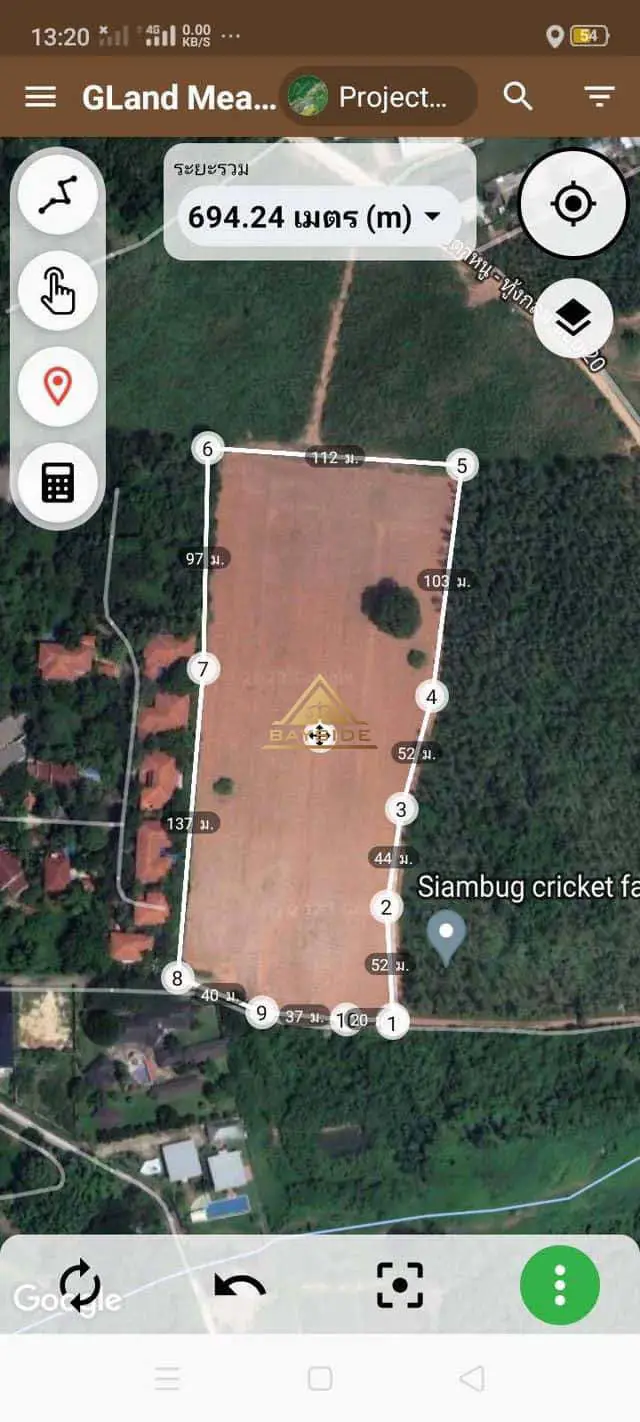Tap the search magnifier icon
The width and height of the screenshot is (640, 1422).
517,96
